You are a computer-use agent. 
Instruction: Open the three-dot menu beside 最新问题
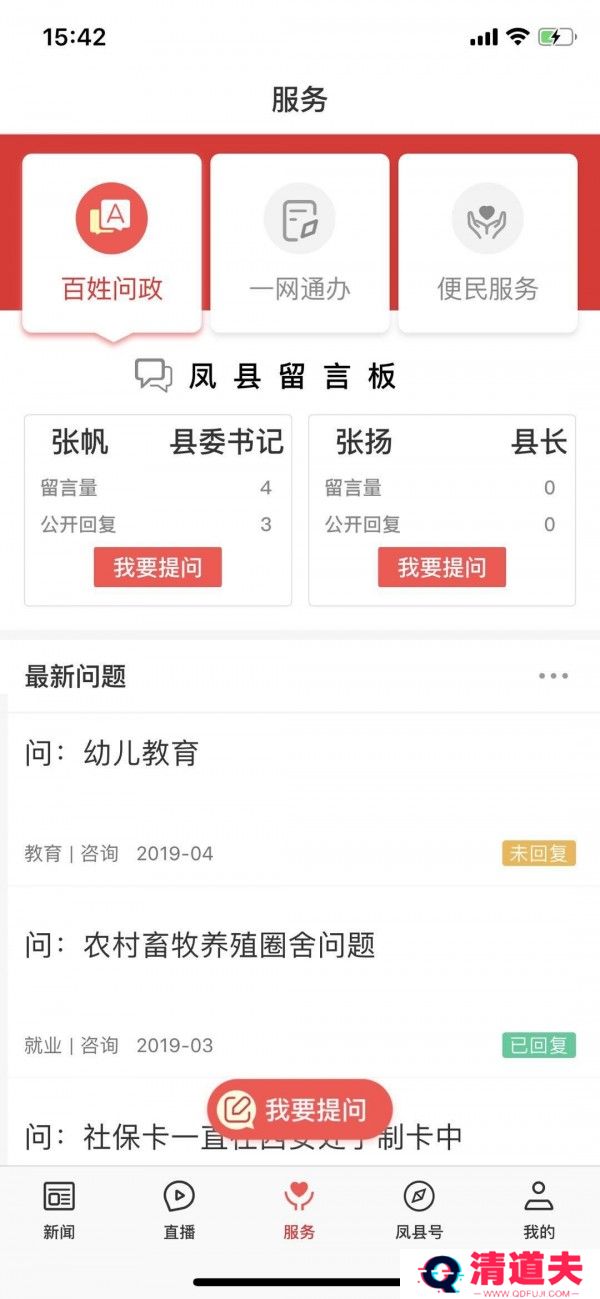coord(553,676)
